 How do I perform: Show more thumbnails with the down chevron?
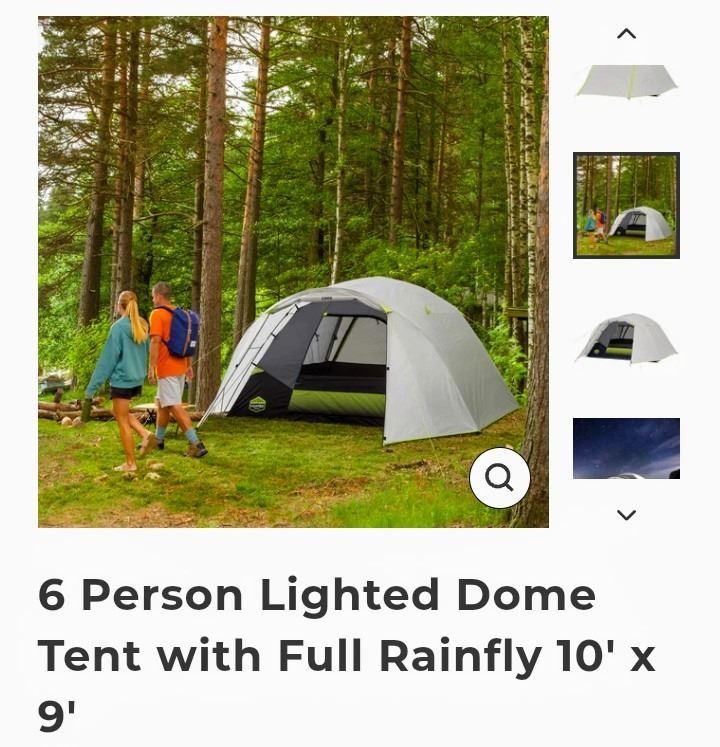pos(626,515)
